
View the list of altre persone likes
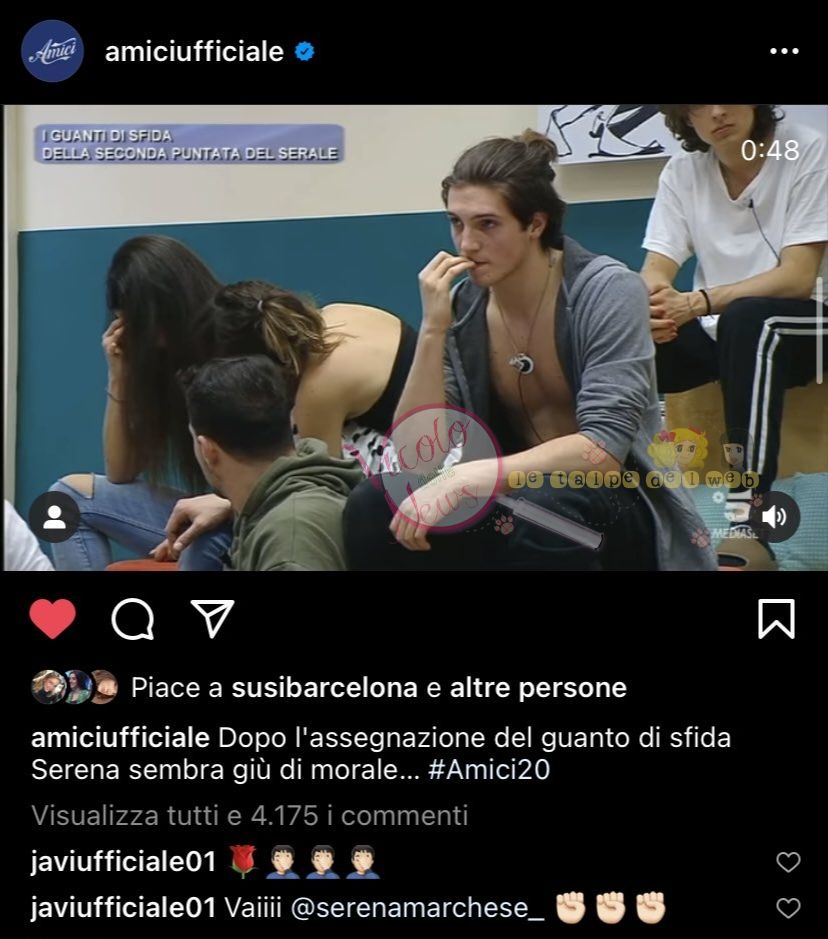point(538,688)
